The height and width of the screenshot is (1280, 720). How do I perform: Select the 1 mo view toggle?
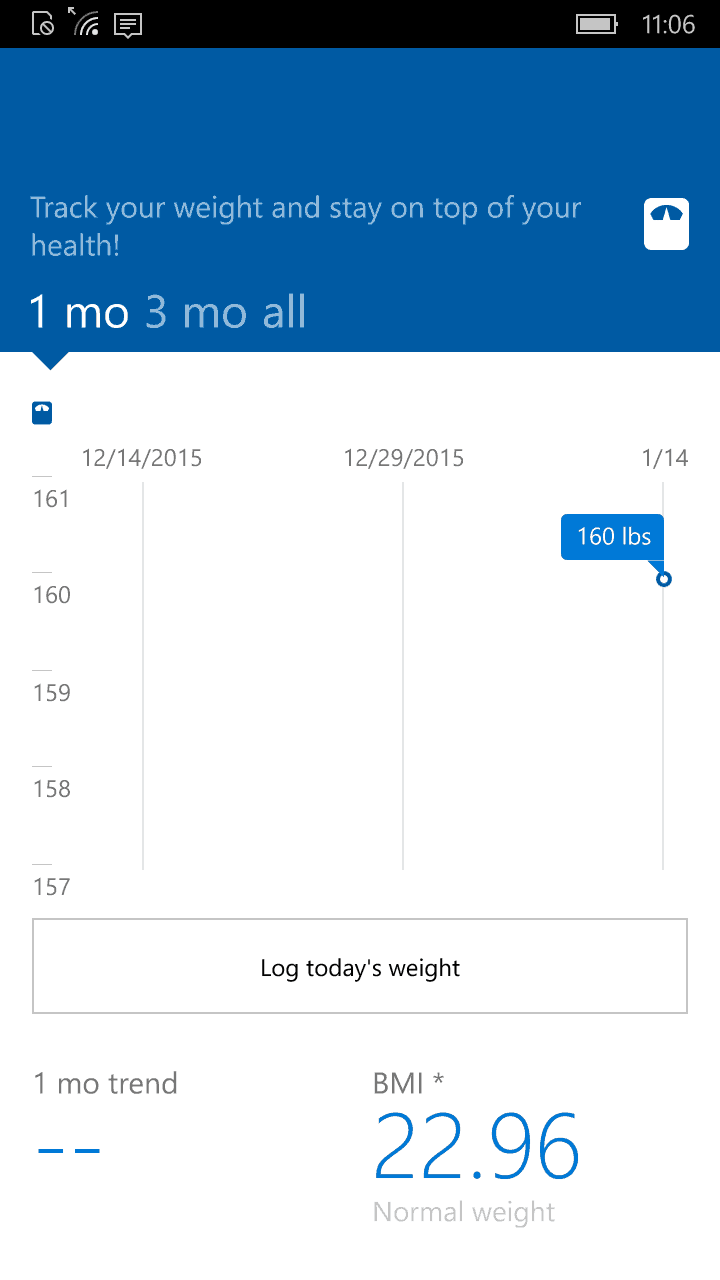[80, 313]
